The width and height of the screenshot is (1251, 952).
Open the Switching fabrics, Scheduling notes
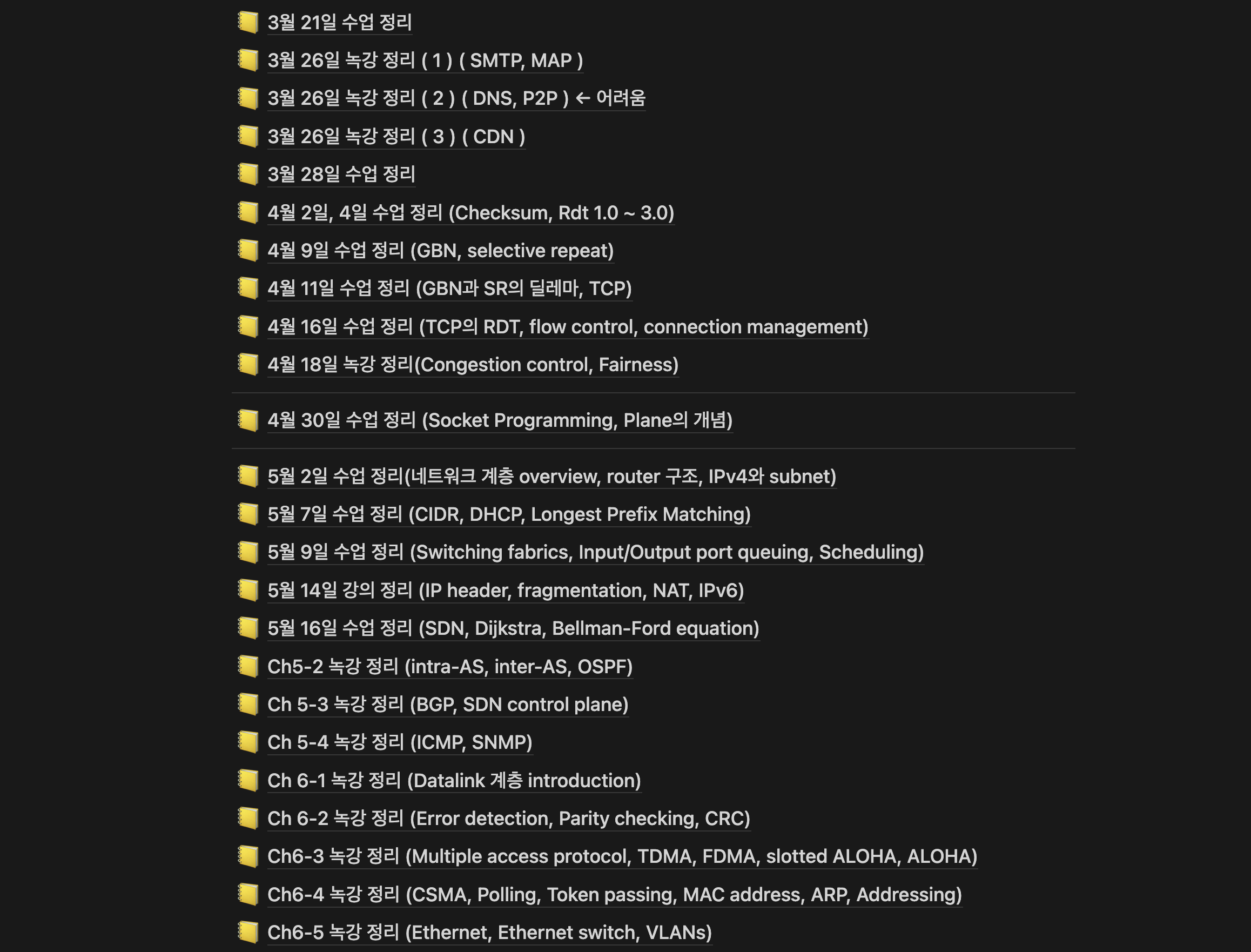coord(595,553)
